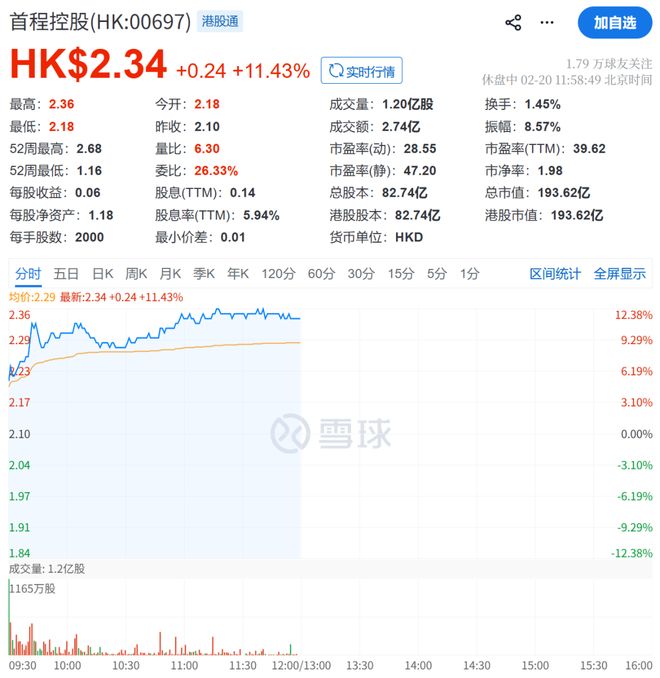Open 全屏显示 fullscreen chart
Screen dimensions: 660x678
click(620, 273)
